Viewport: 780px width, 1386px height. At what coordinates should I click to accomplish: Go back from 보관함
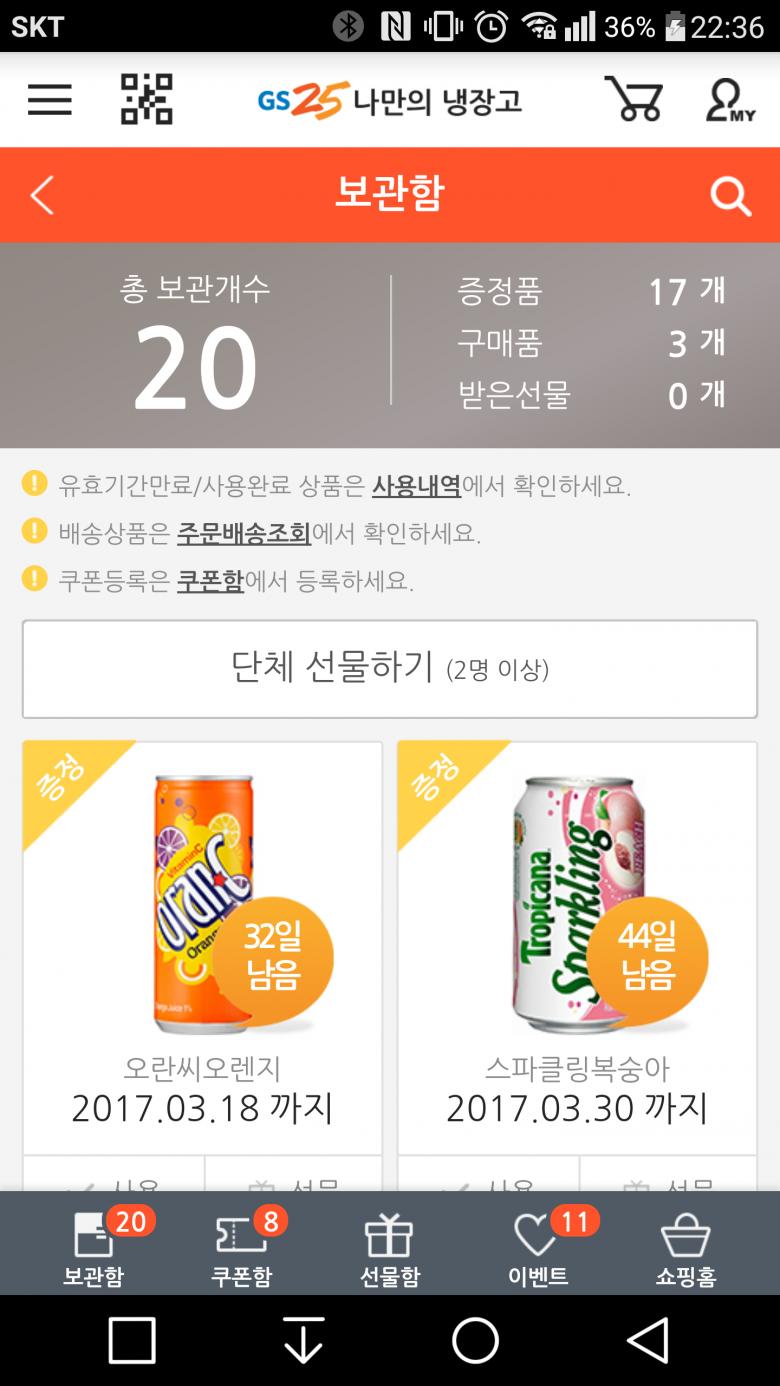[x=42, y=195]
